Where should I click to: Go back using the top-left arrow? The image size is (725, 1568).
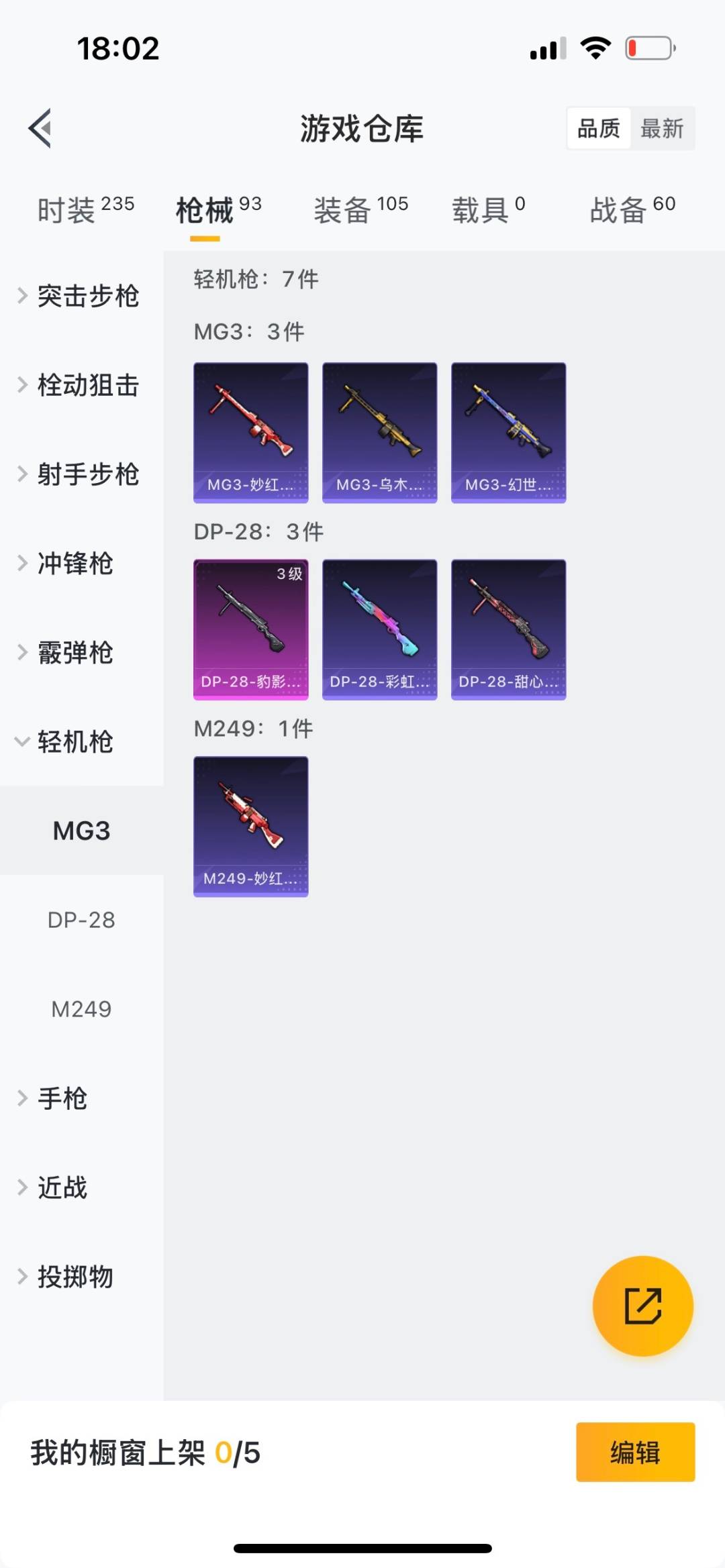pos(40,127)
